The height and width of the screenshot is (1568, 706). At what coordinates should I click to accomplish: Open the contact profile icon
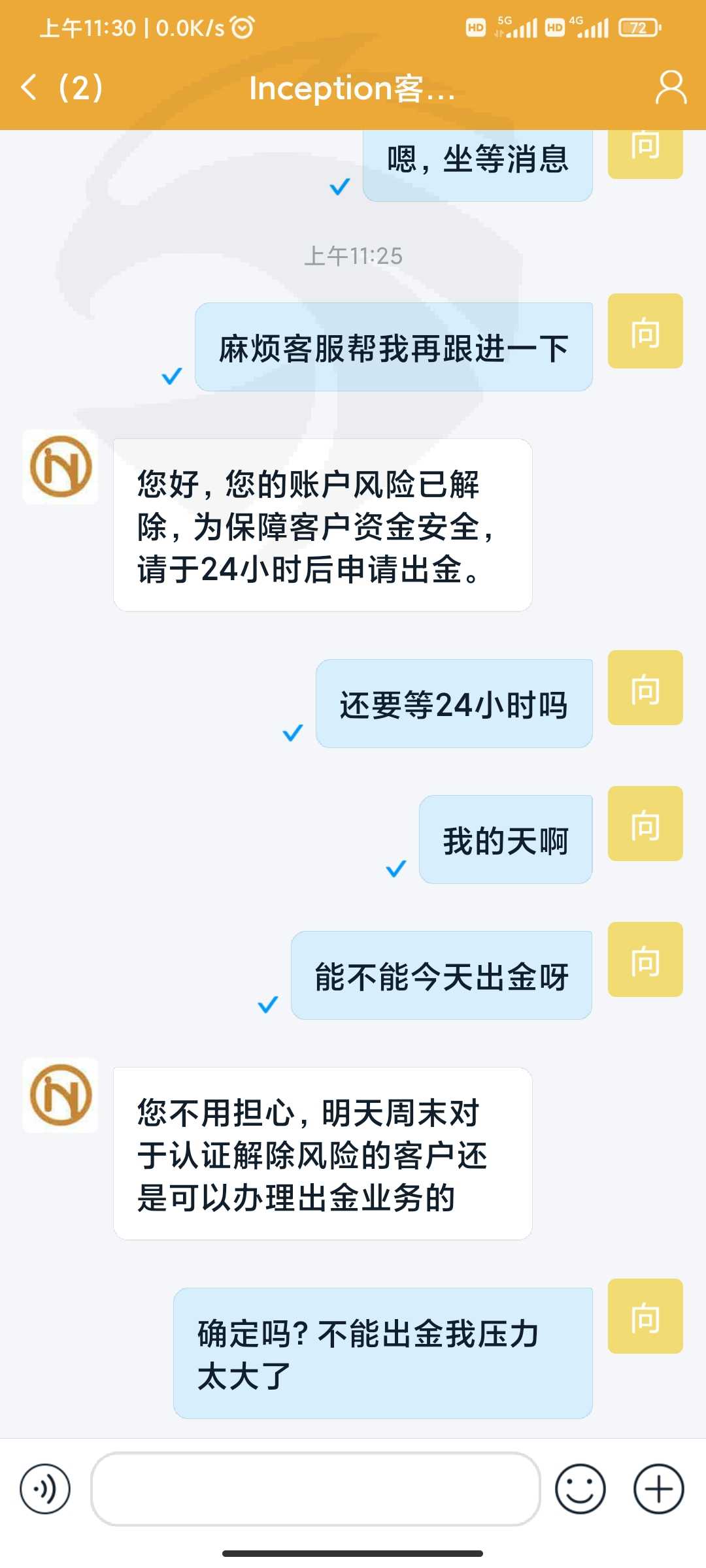coord(671,88)
